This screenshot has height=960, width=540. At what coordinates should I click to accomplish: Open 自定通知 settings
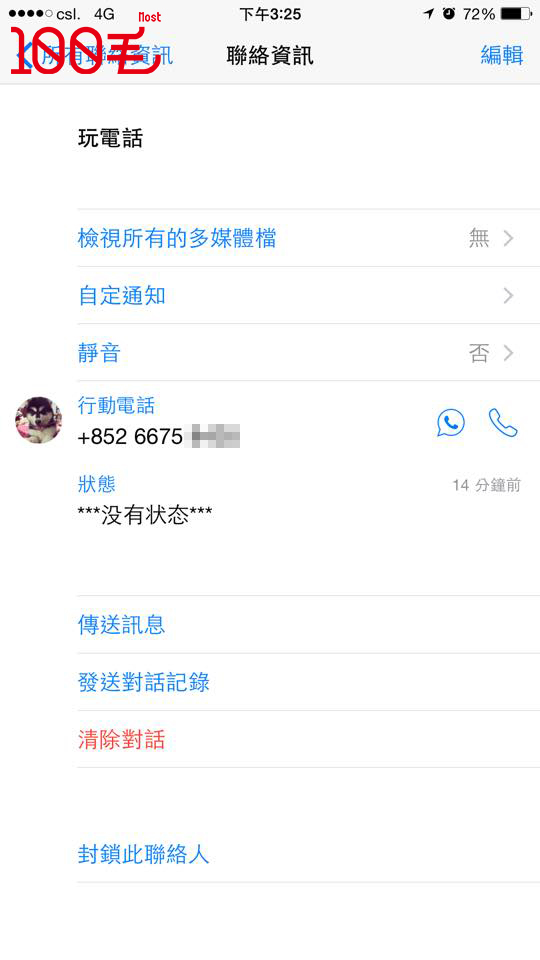tap(309, 296)
